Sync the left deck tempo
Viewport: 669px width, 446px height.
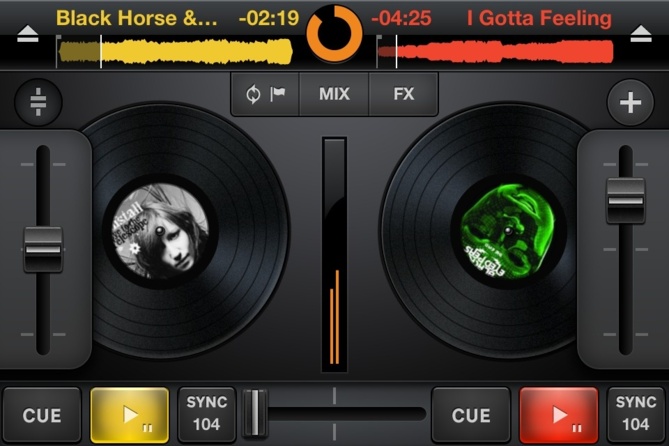[206, 415]
